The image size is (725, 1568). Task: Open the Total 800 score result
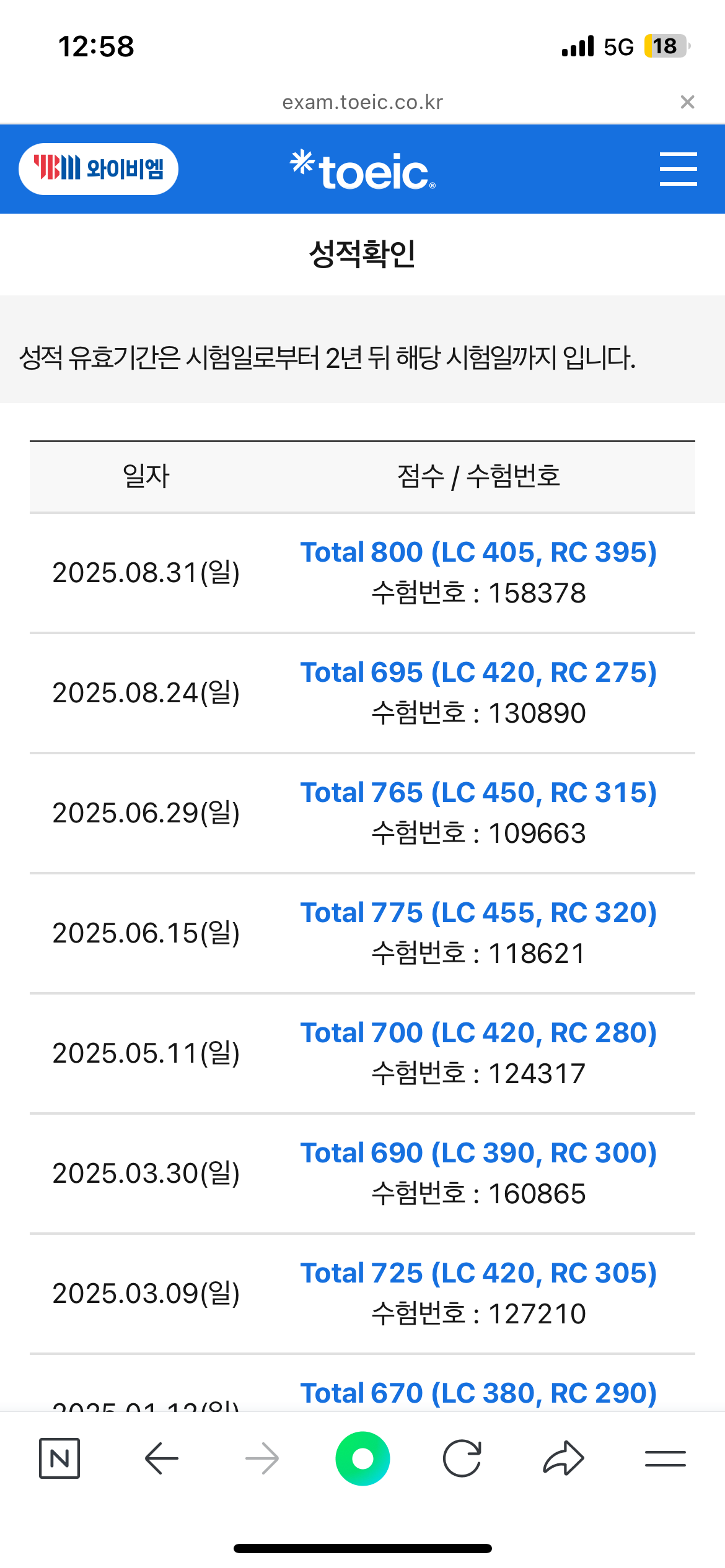coord(478,552)
